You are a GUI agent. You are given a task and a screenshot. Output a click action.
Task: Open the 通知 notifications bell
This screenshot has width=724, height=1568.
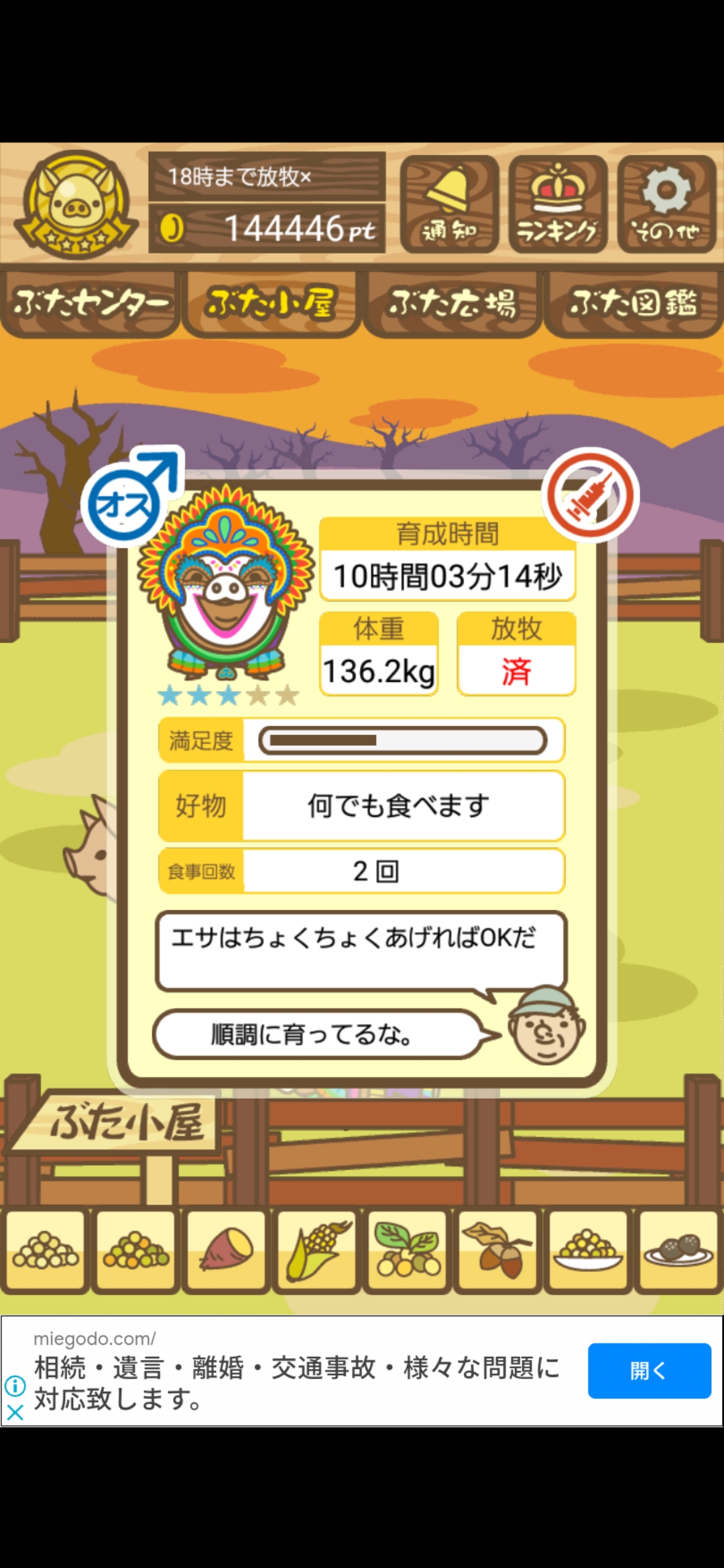pos(449,204)
